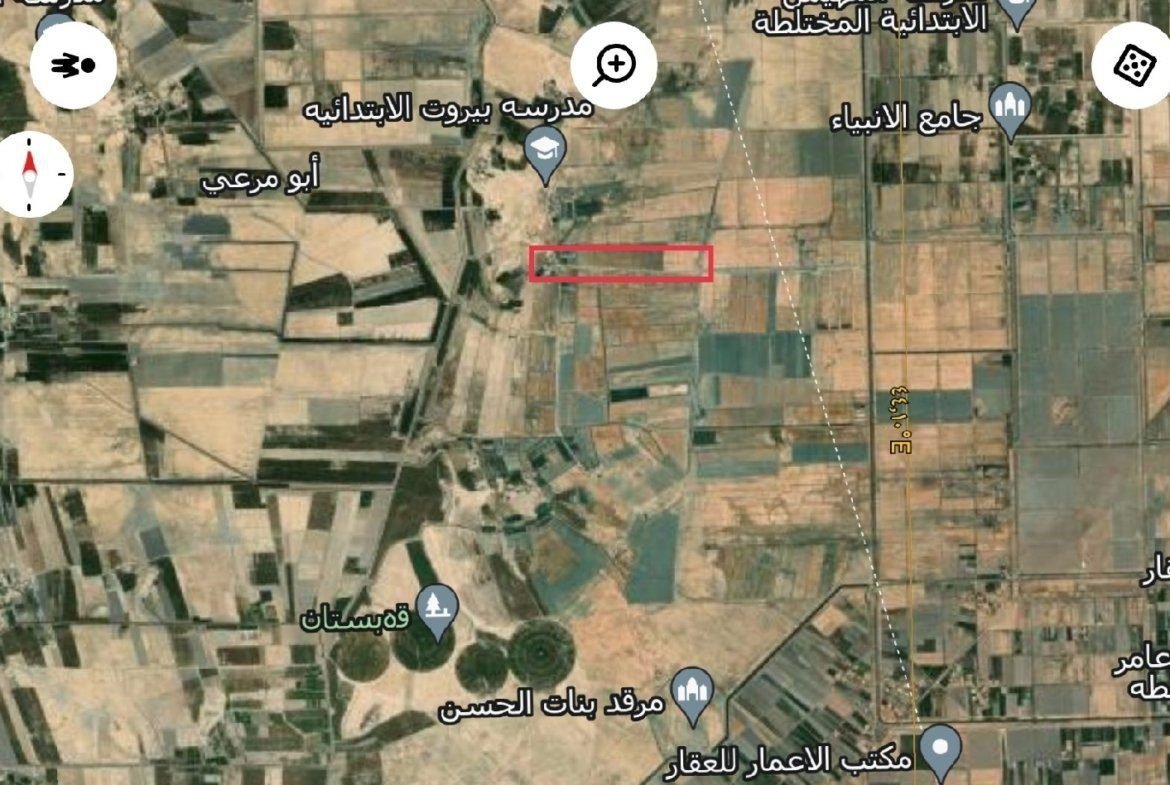
Task: Tap the الابتدائية المختلطة school pin
Action: point(1018,10)
